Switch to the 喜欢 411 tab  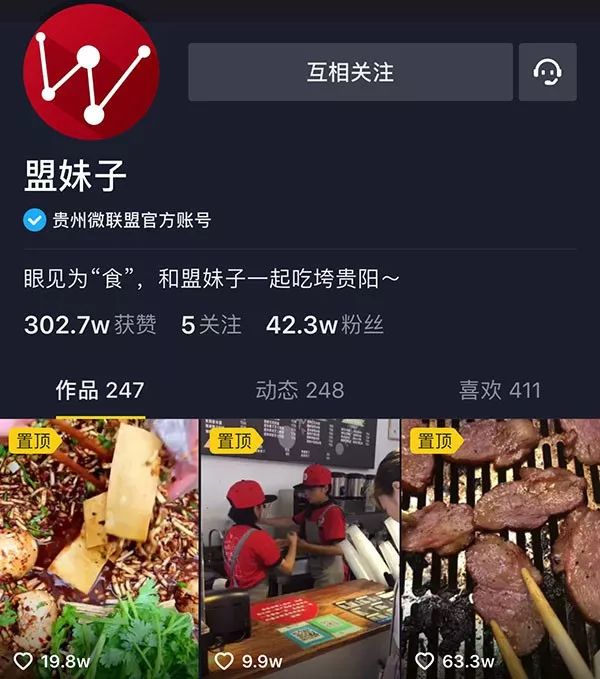(499, 390)
